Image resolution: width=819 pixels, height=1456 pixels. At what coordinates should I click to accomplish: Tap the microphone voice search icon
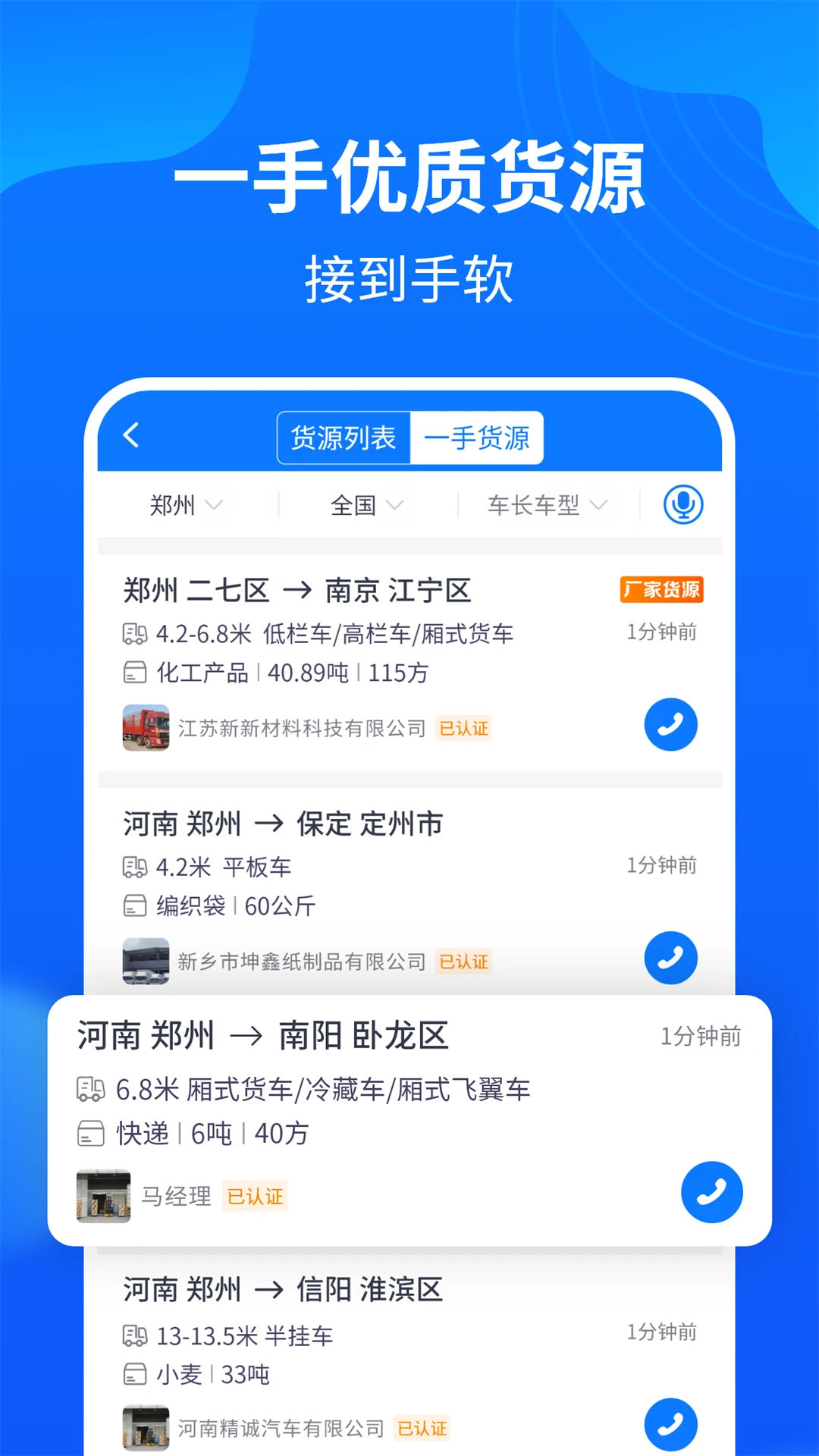(x=682, y=504)
